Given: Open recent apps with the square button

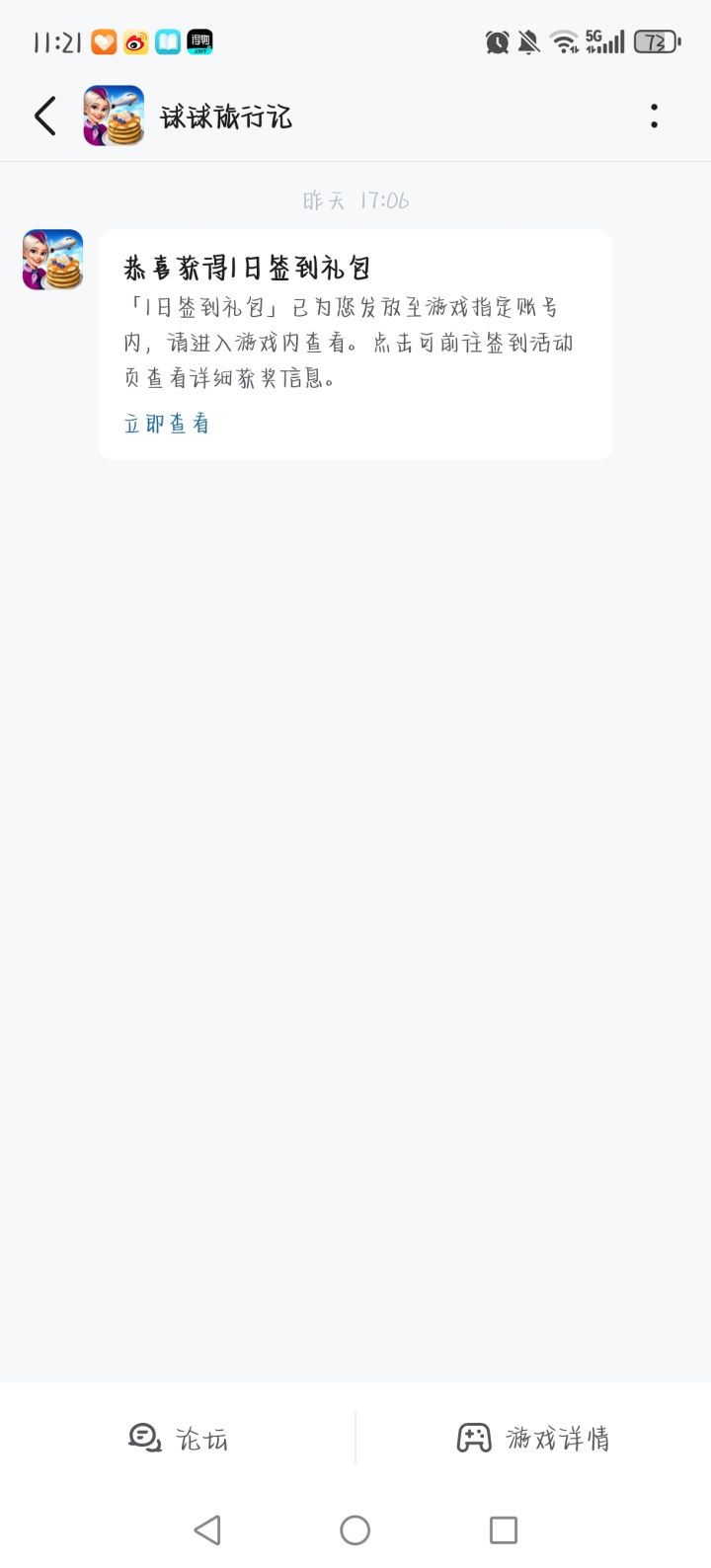Looking at the screenshot, I should [x=503, y=1529].
